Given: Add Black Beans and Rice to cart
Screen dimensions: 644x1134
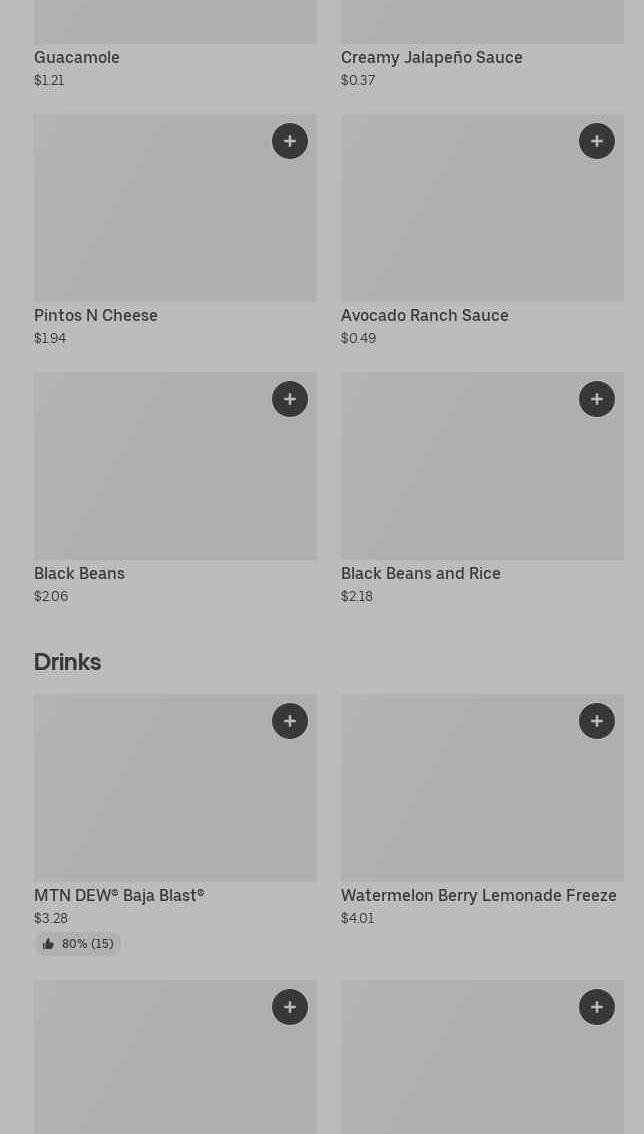Looking at the screenshot, I should click(x=597, y=399).
